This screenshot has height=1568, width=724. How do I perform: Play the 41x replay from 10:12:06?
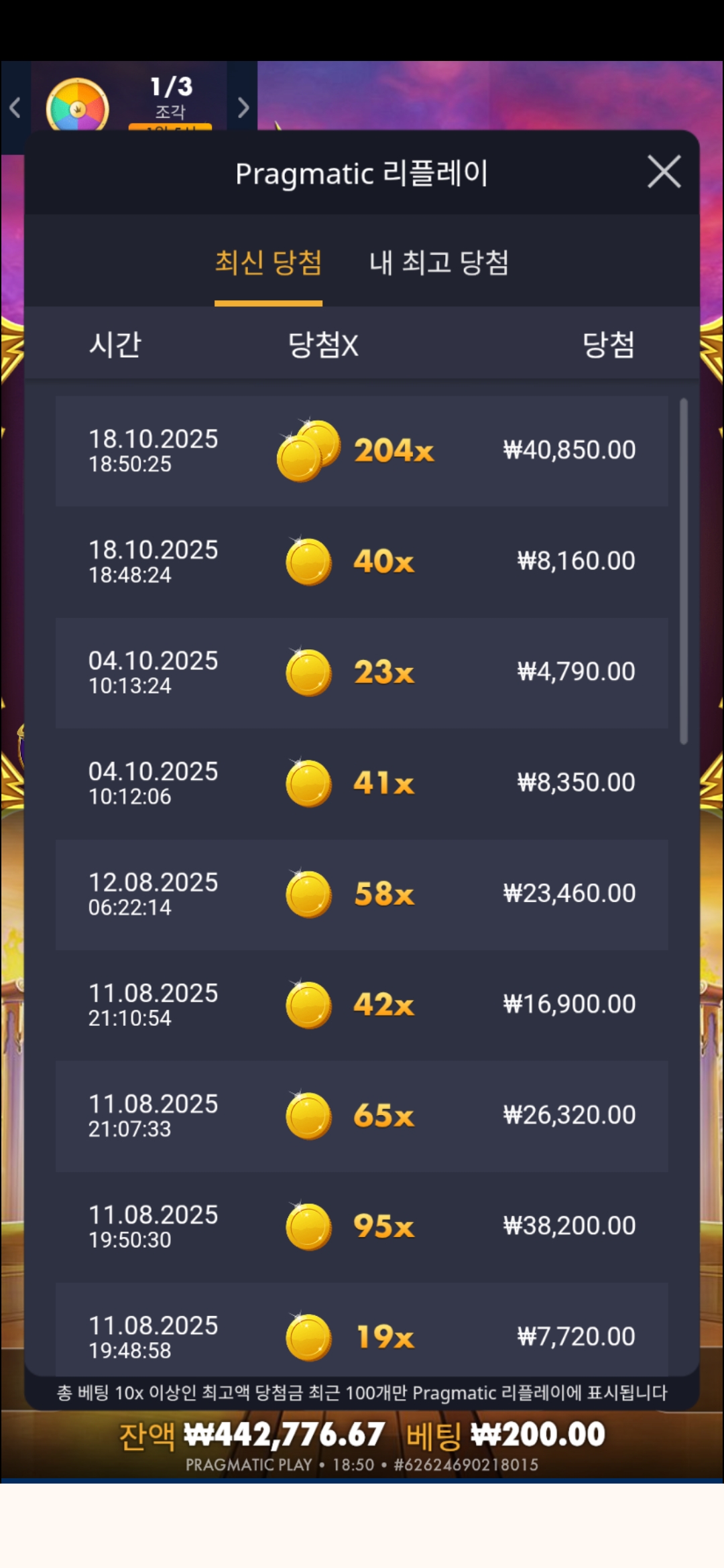point(362,783)
